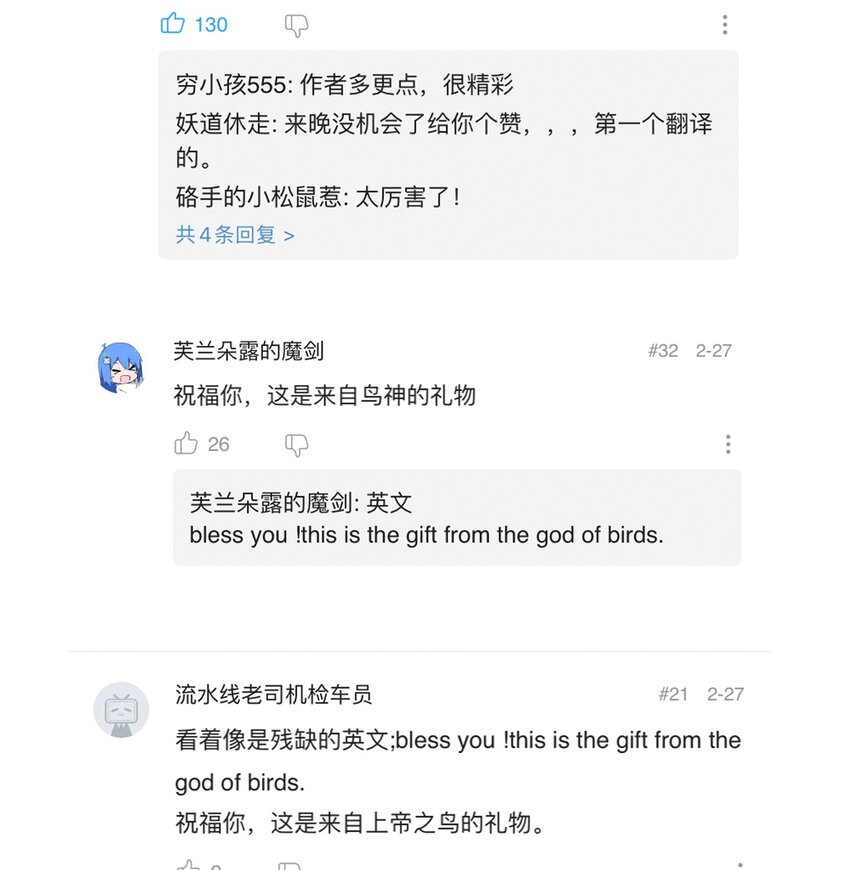Expand the 共4条回复 replies link
Screen dimensions: 850x870
[235, 235]
